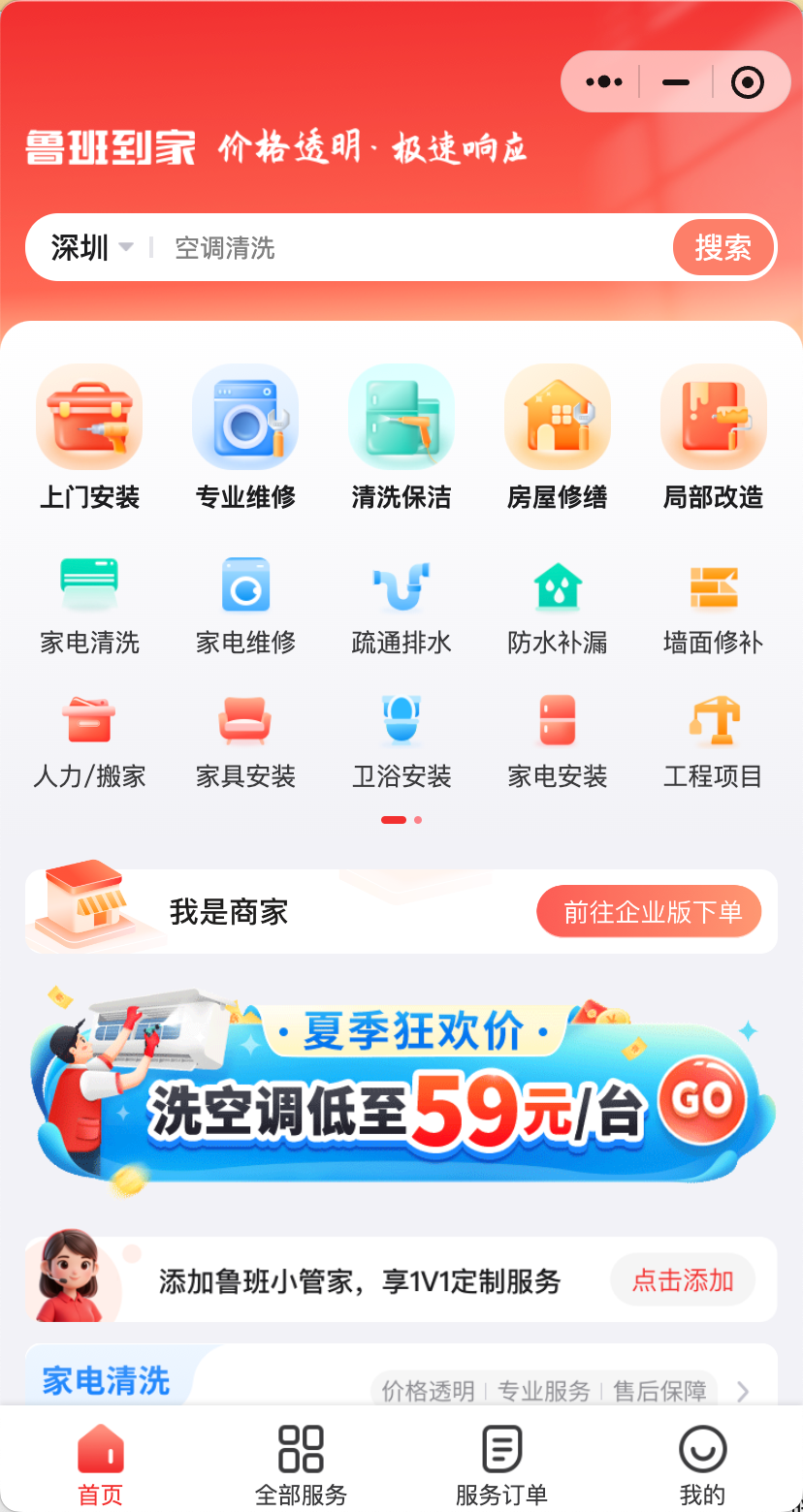The height and width of the screenshot is (1512, 803).
Task: Tap the 搜索 button
Action: point(723,248)
